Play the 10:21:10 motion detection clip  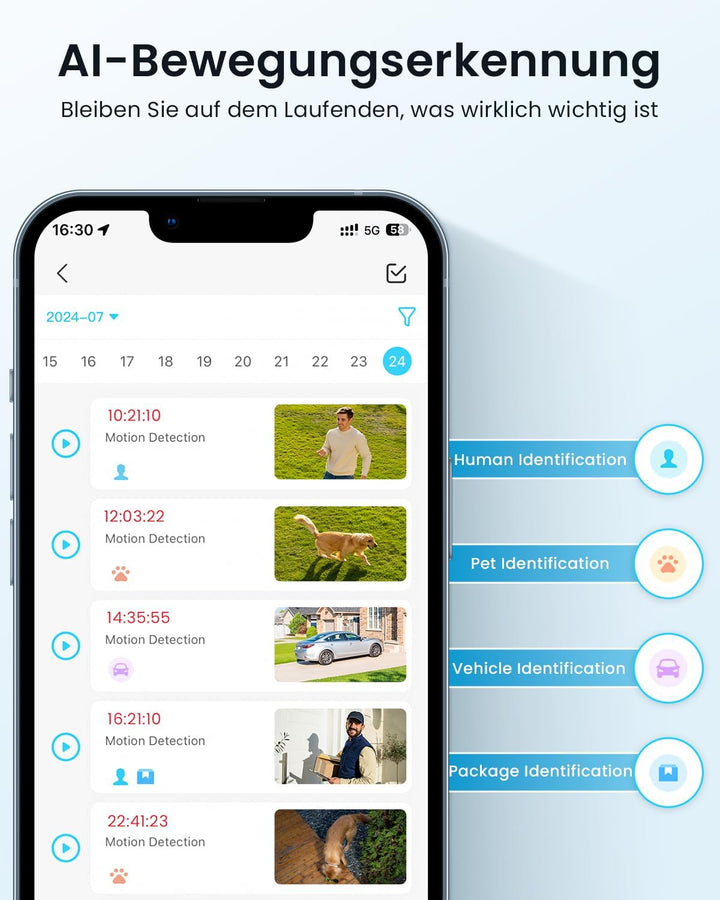65,443
